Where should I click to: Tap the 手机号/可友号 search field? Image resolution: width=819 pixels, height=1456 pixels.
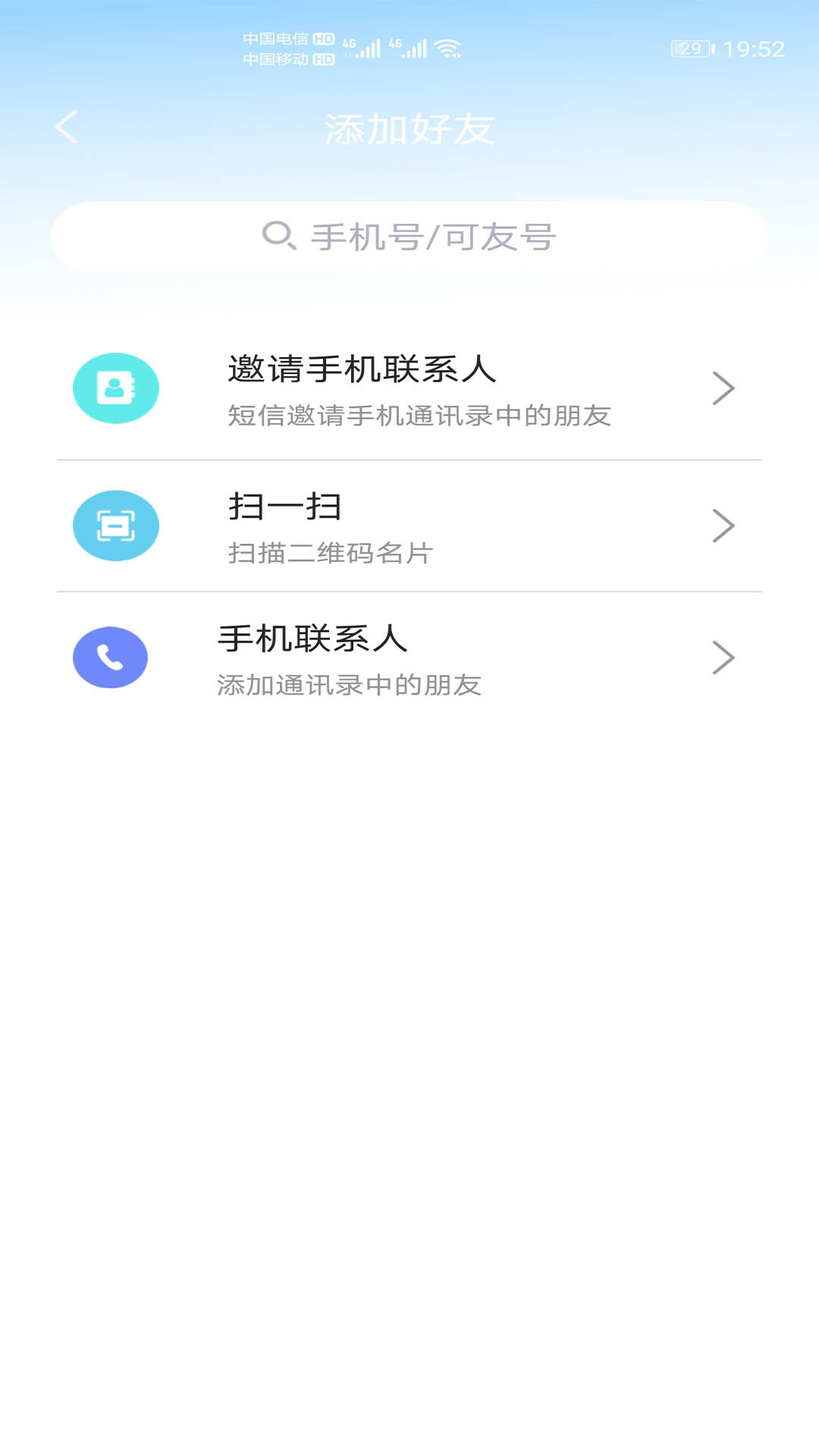tap(409, 237)
